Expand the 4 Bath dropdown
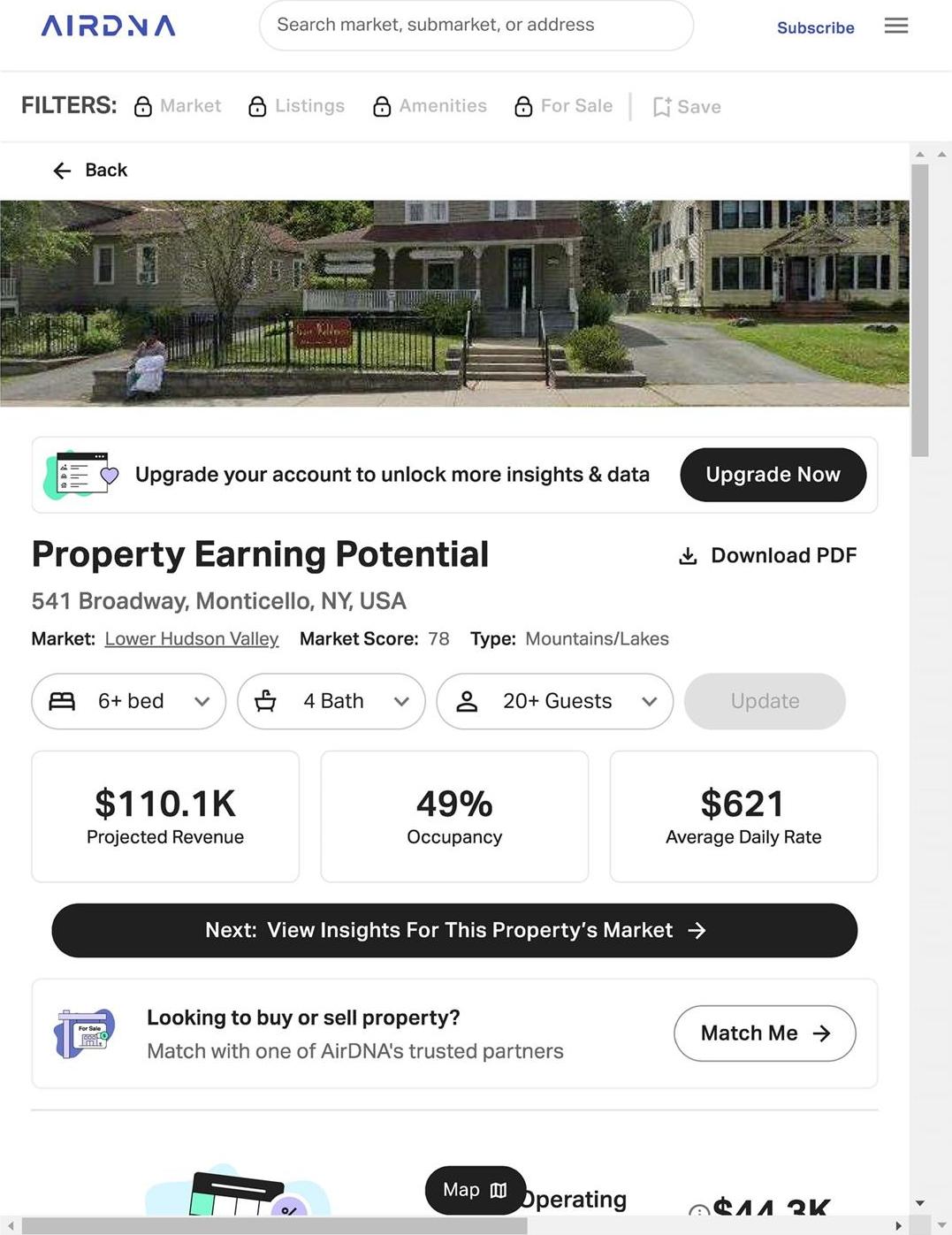 point(331,701)
